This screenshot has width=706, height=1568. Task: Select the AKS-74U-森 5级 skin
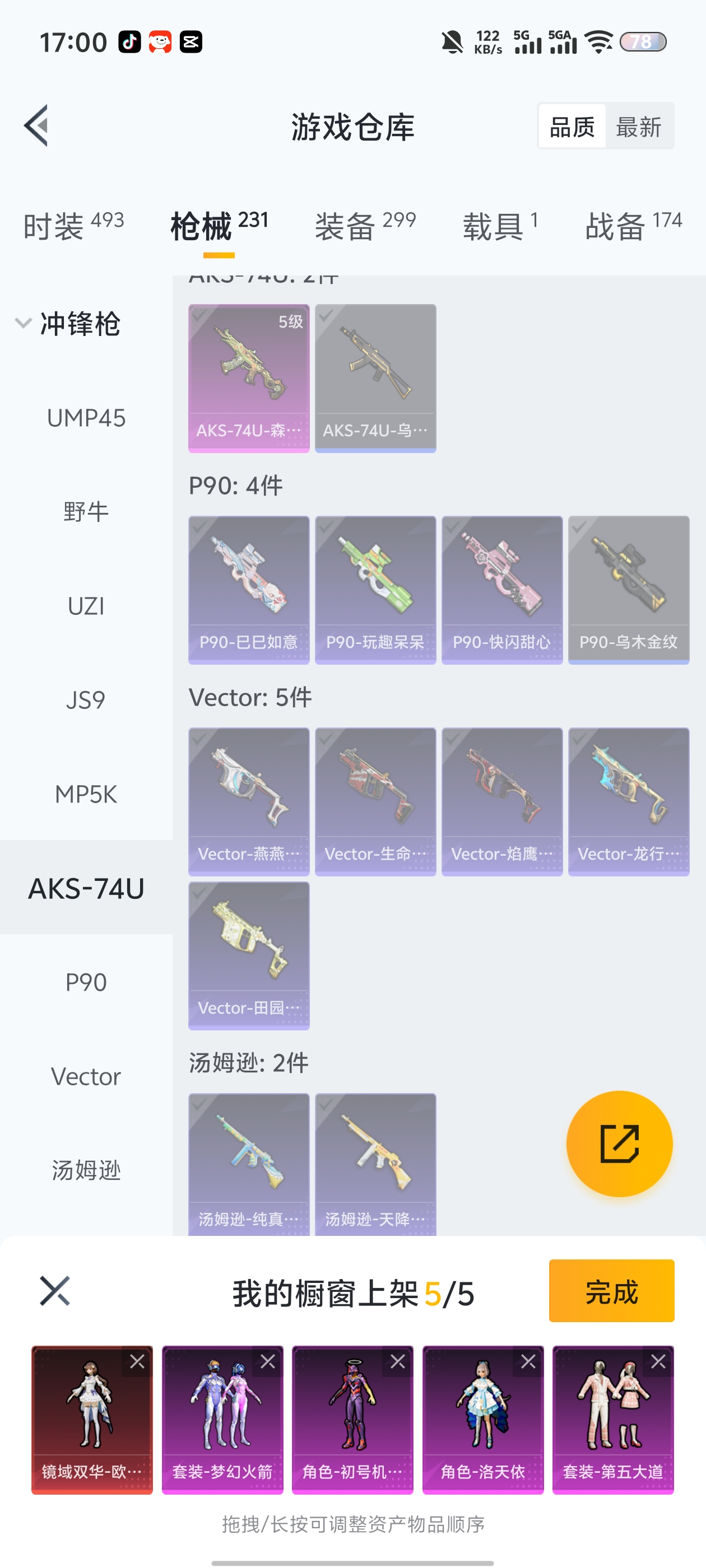tap(249, 377)
